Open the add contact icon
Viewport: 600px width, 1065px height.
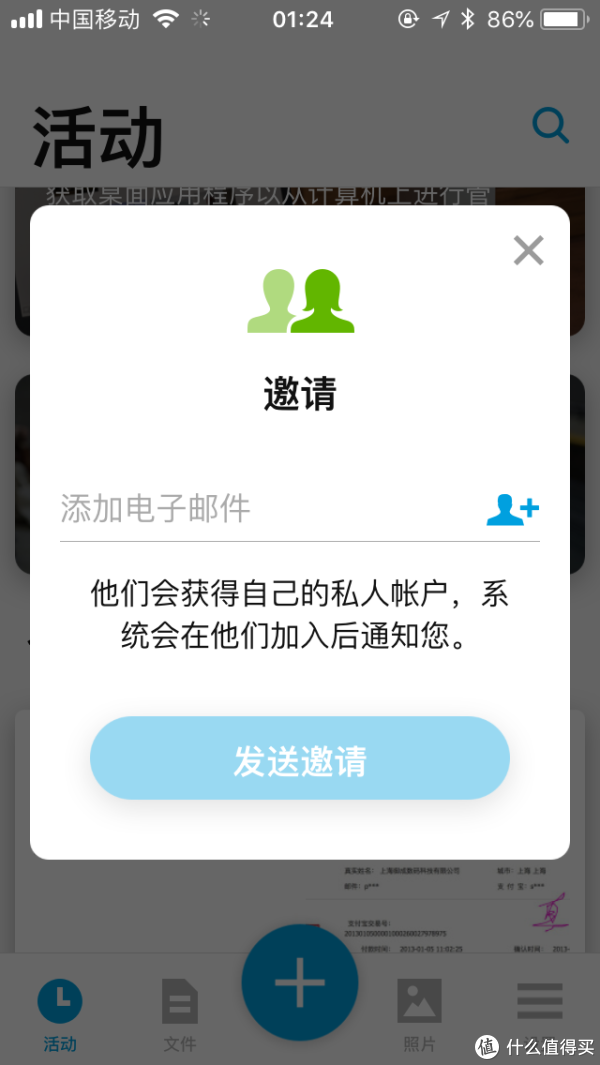pos(513,509)
